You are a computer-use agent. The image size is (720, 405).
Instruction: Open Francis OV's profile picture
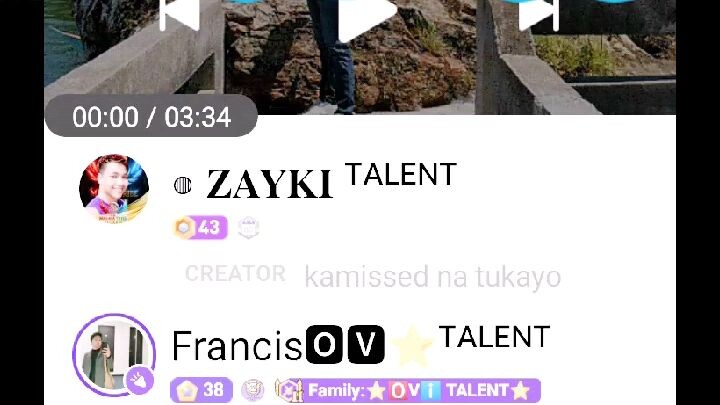point(114,355)
